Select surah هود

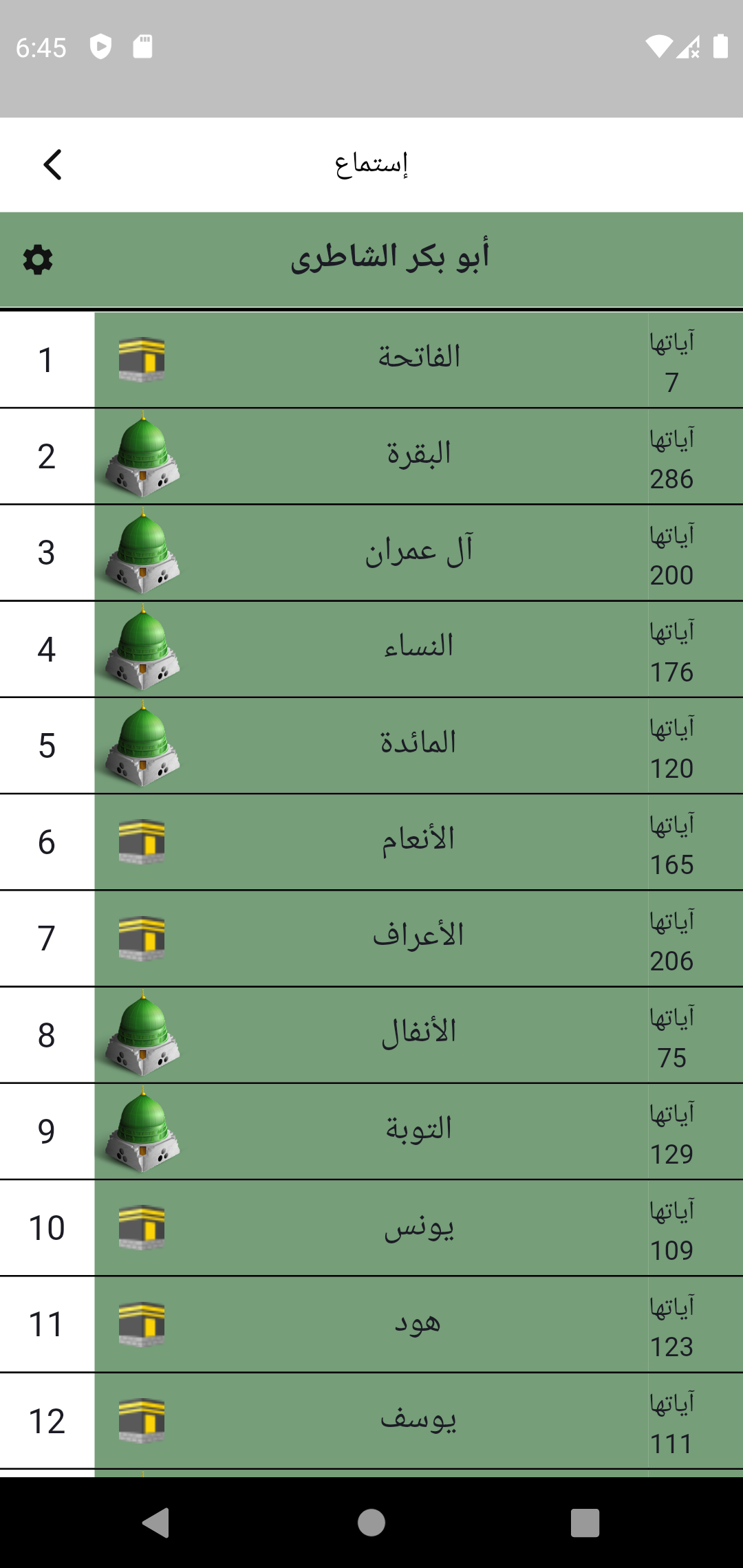coord(418,1322)
